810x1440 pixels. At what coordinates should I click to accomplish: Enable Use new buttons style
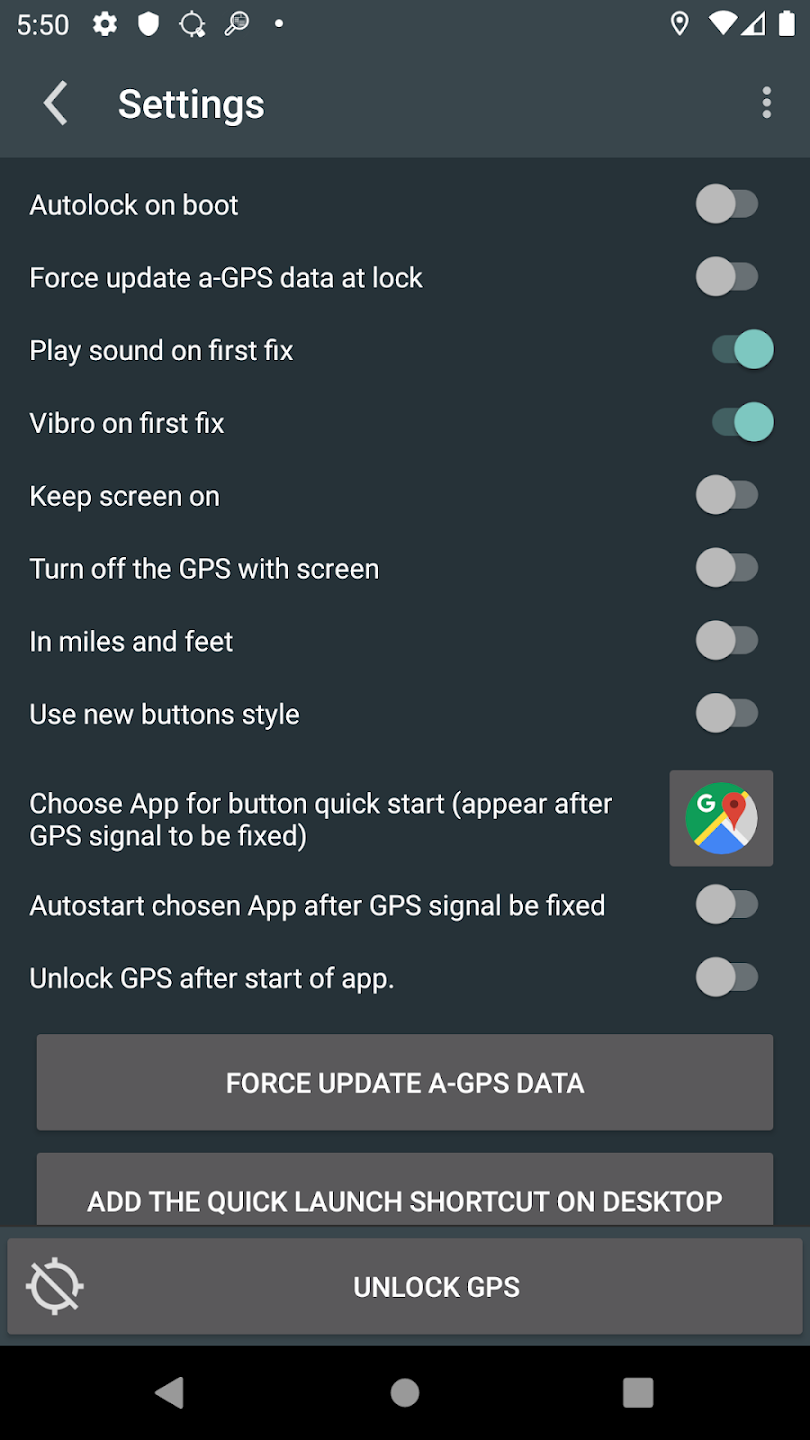[x=728, y=714]
